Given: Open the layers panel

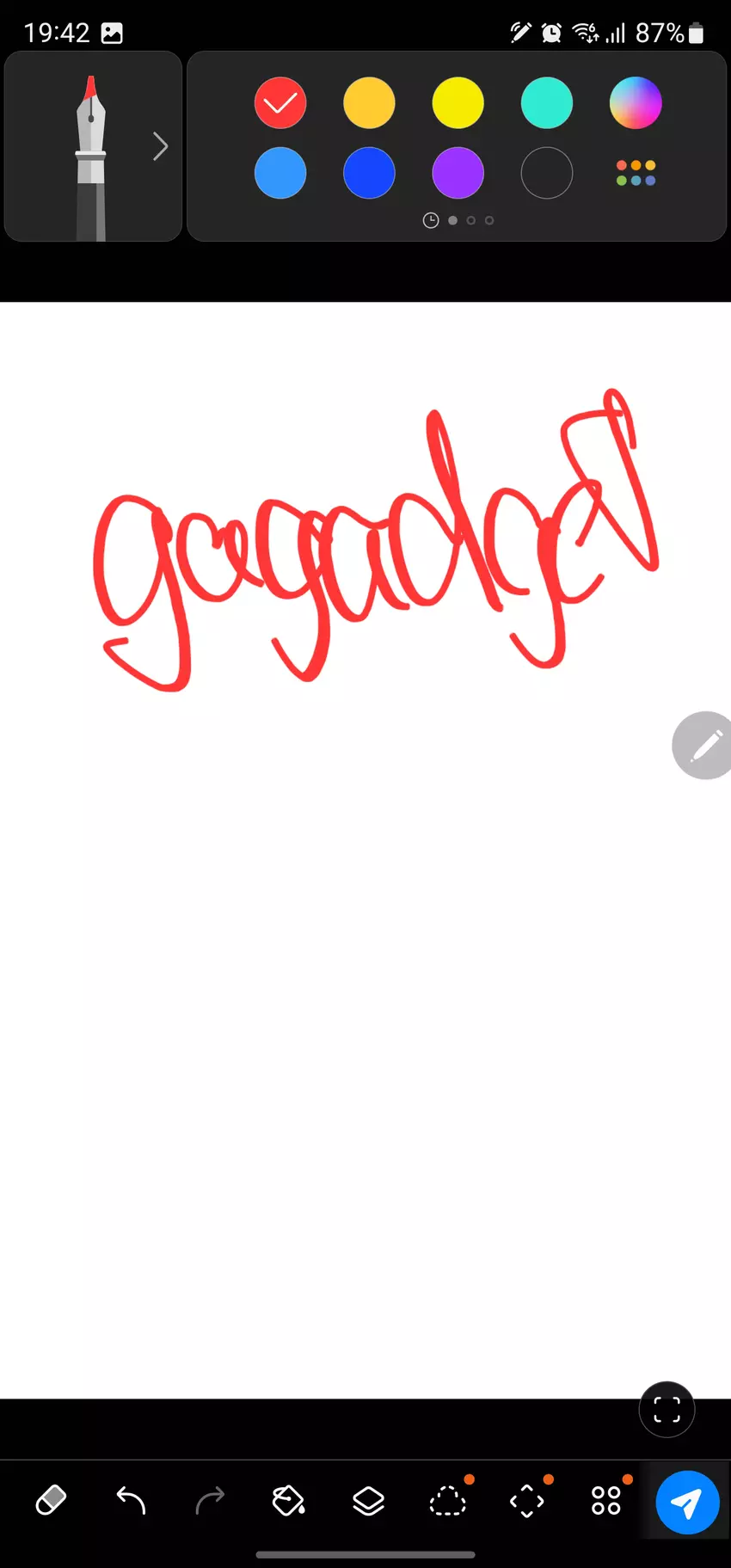Looking at the screenshot, I should point(368,1501).
